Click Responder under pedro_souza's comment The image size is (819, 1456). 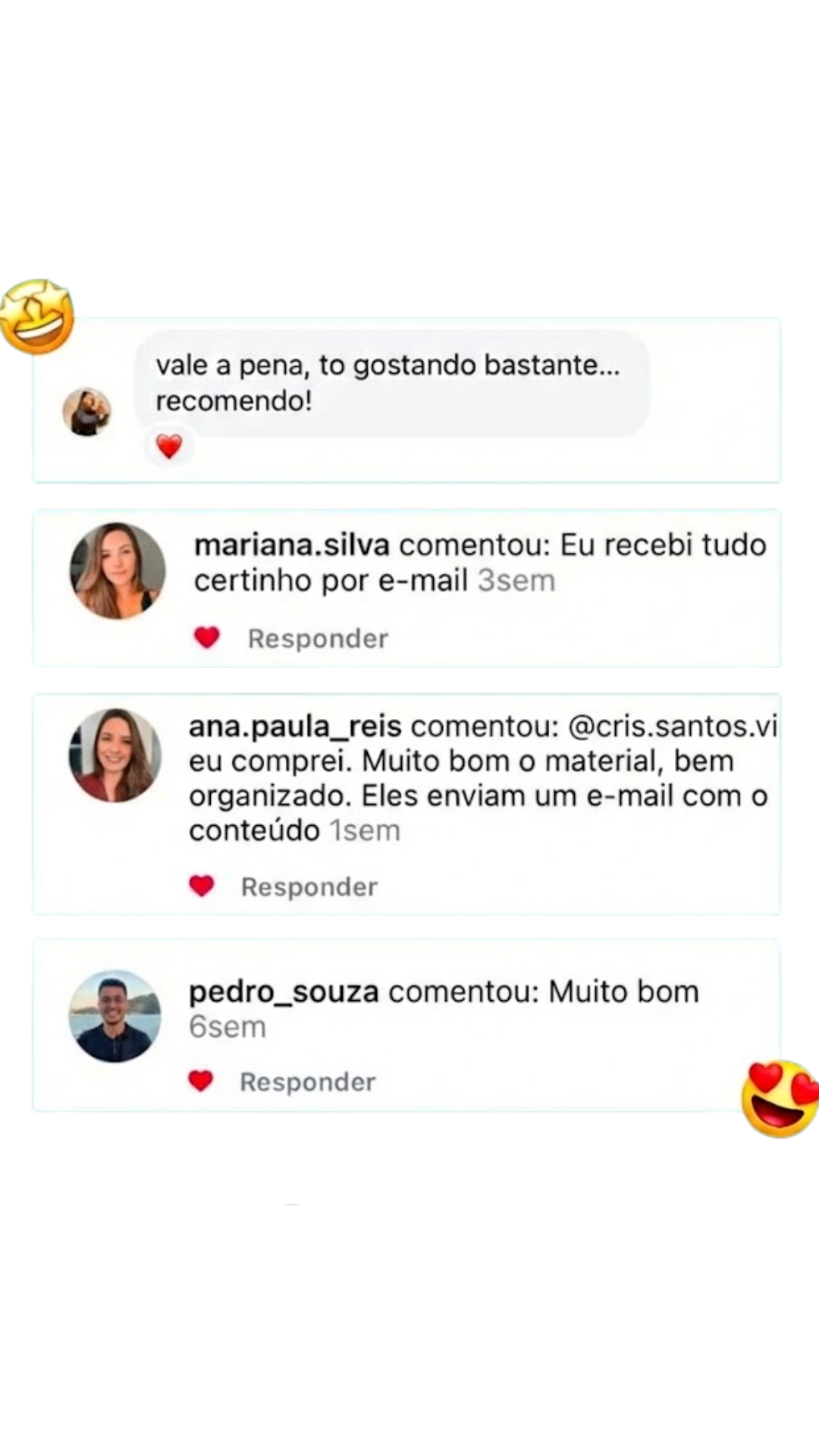[307, 1081]
